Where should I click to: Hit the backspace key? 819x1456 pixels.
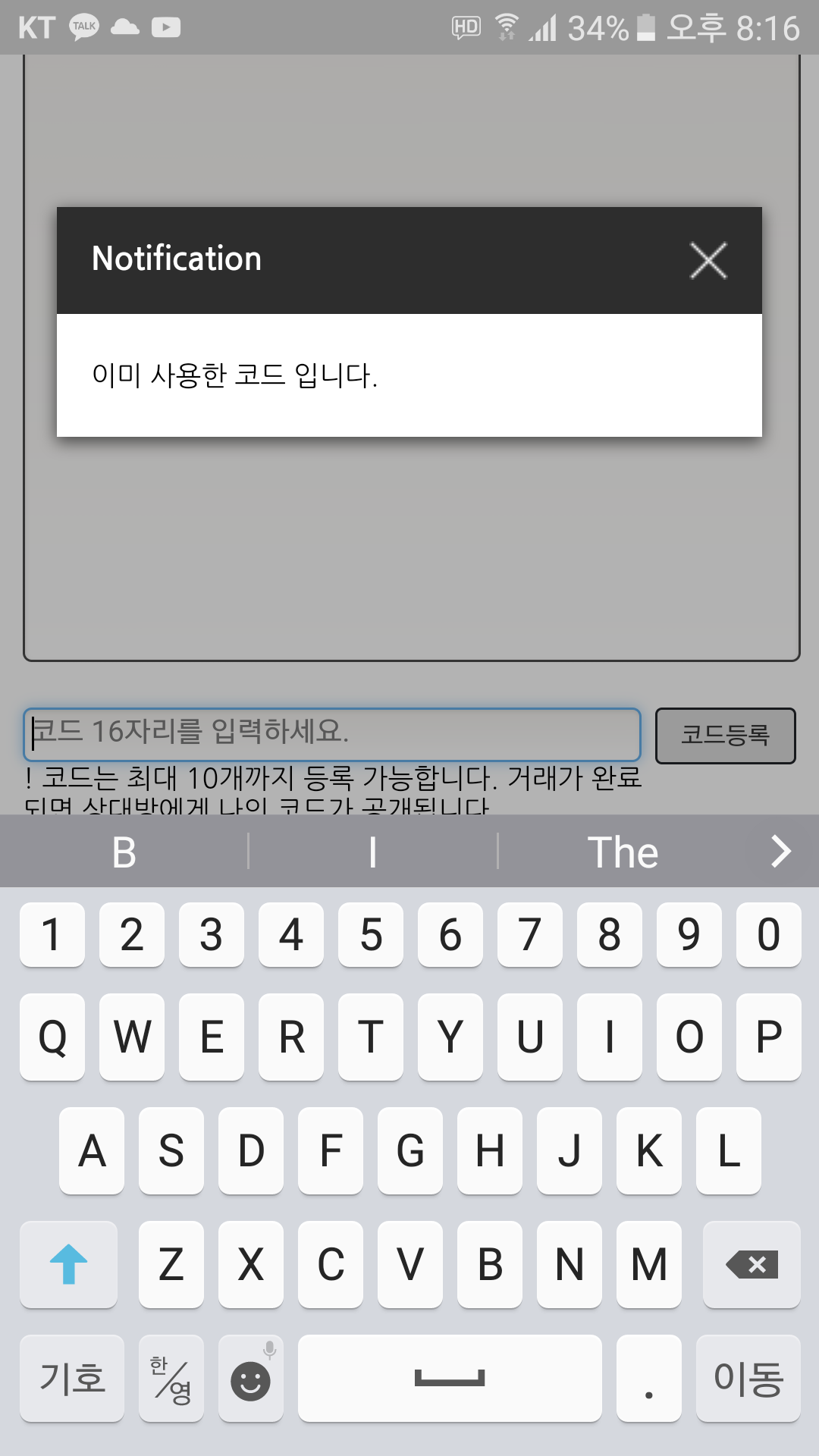751,1264
